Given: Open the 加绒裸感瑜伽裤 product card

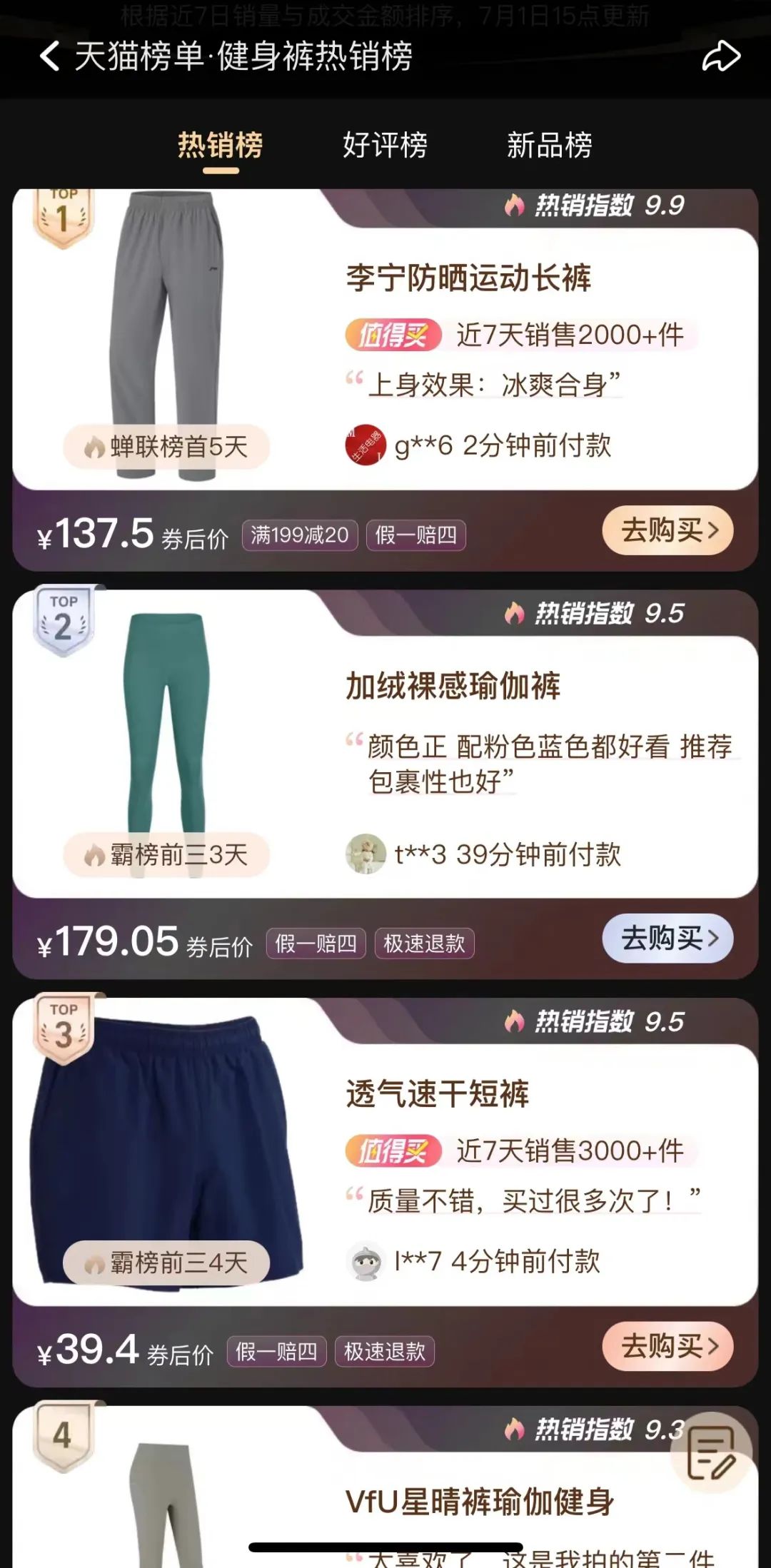Looking at the screenshot, I should pos(453,687).
